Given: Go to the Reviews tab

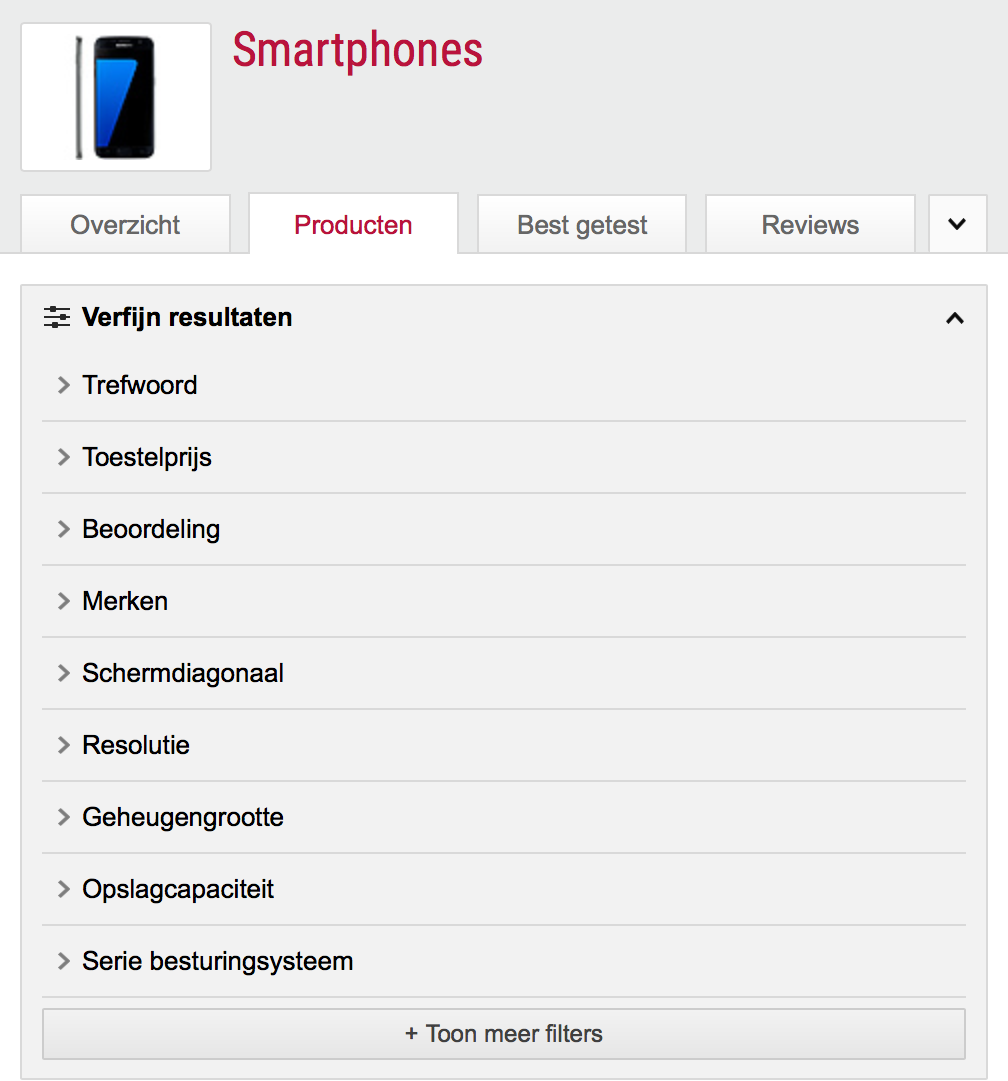Looking at the screenshot, I should (810, 225).
